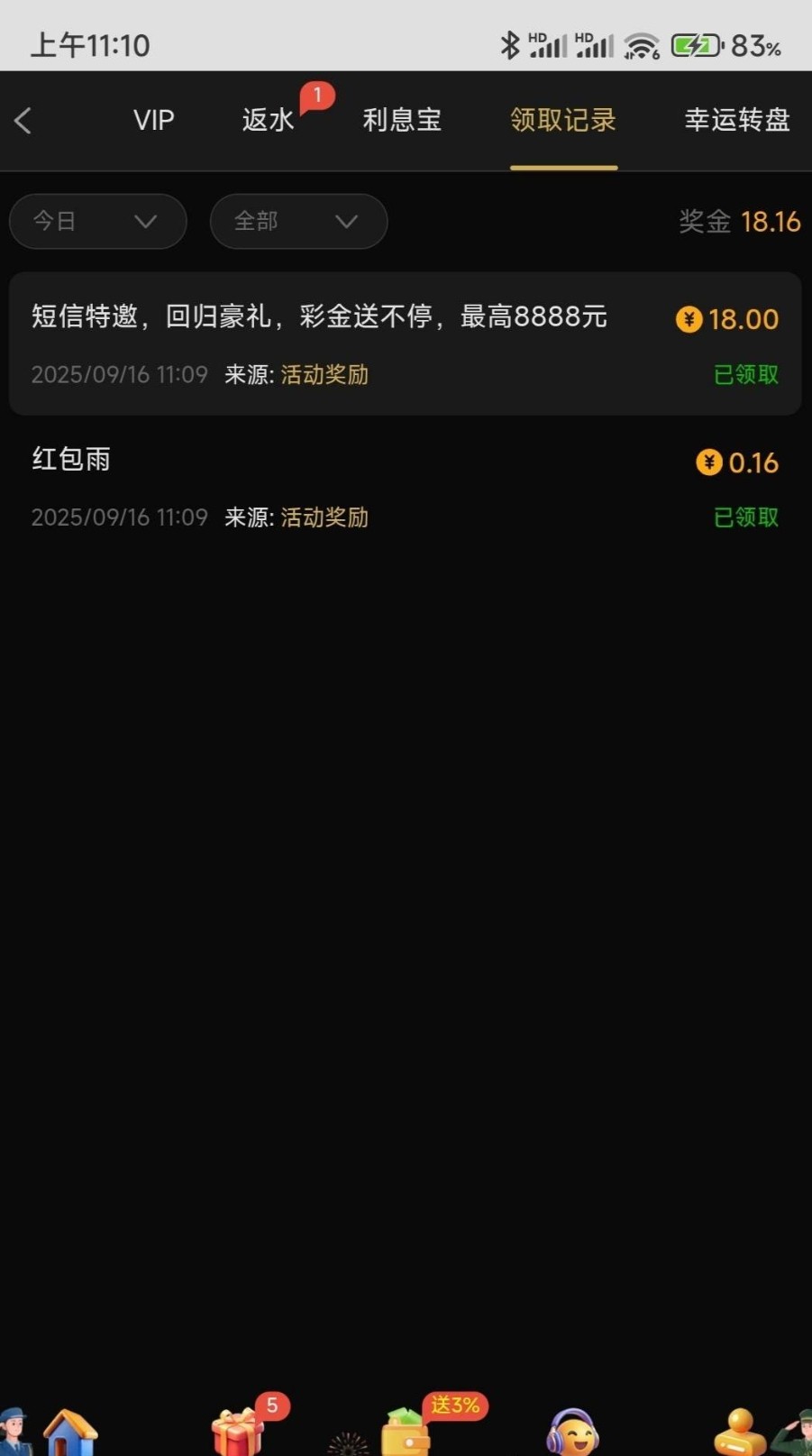Select the 领取记录 tab
The width and height of the screenshot is (812, 1456).
coord(563,120)
